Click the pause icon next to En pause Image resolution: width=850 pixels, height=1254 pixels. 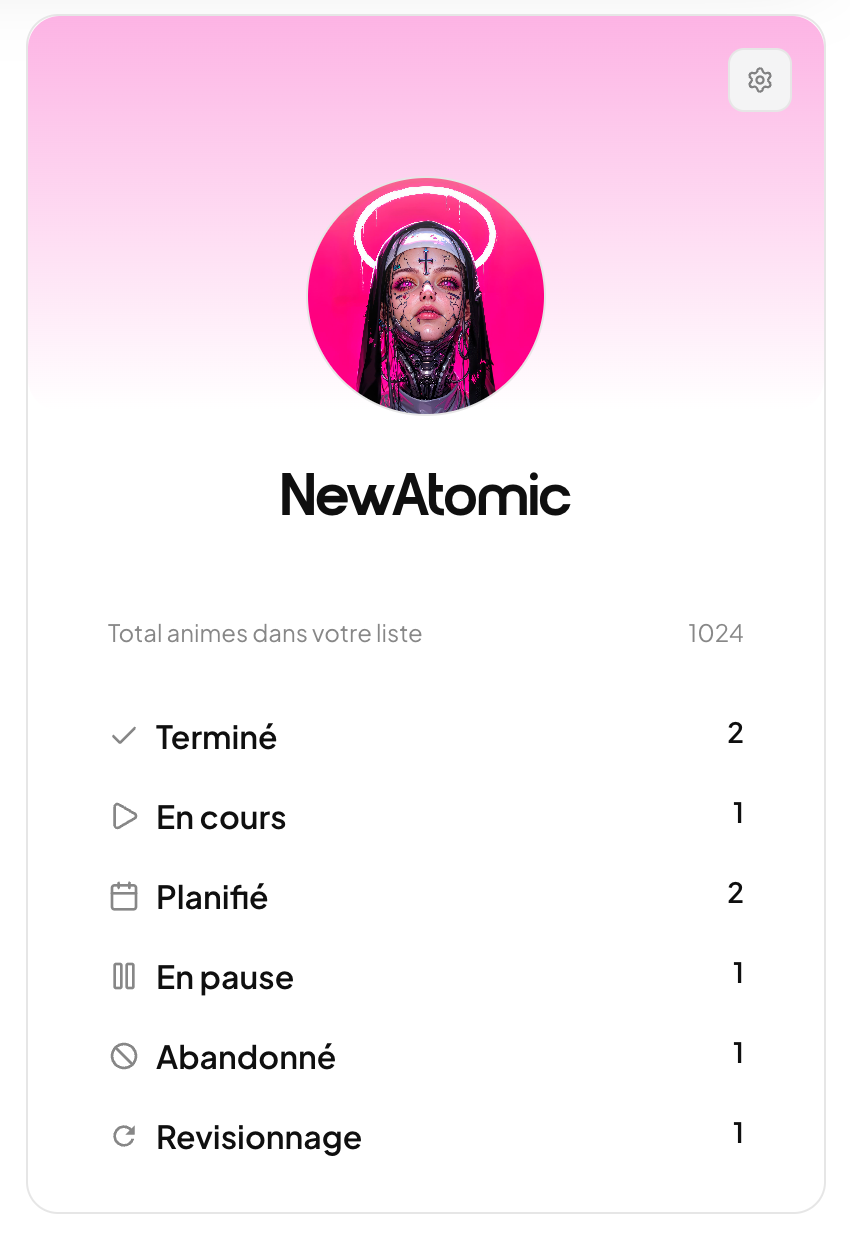(124, 976)
